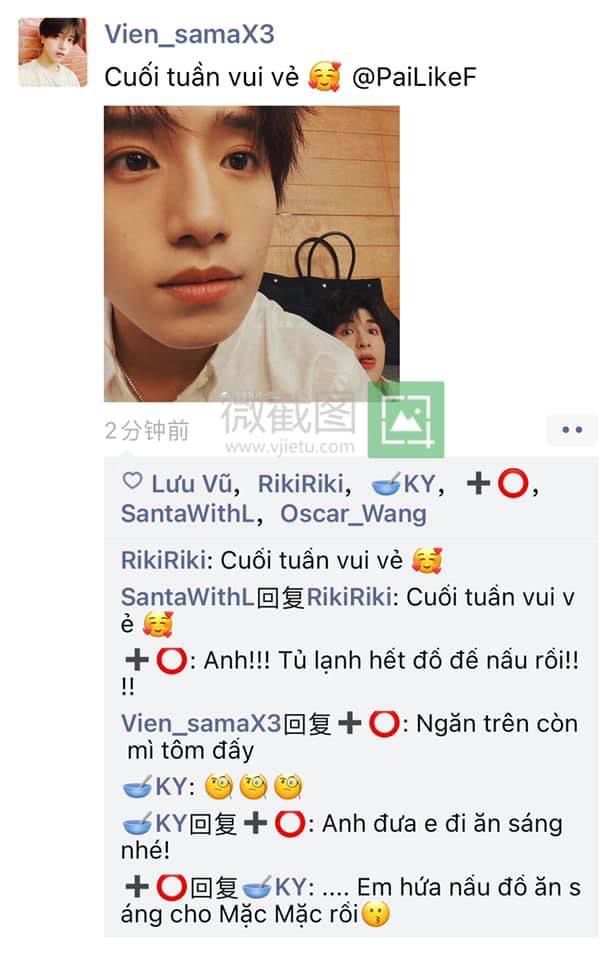Open Lưu Vũ from the likes list
Image resolution: width=616 pixels, height=960 pixels.
click(x=191, y=484)
